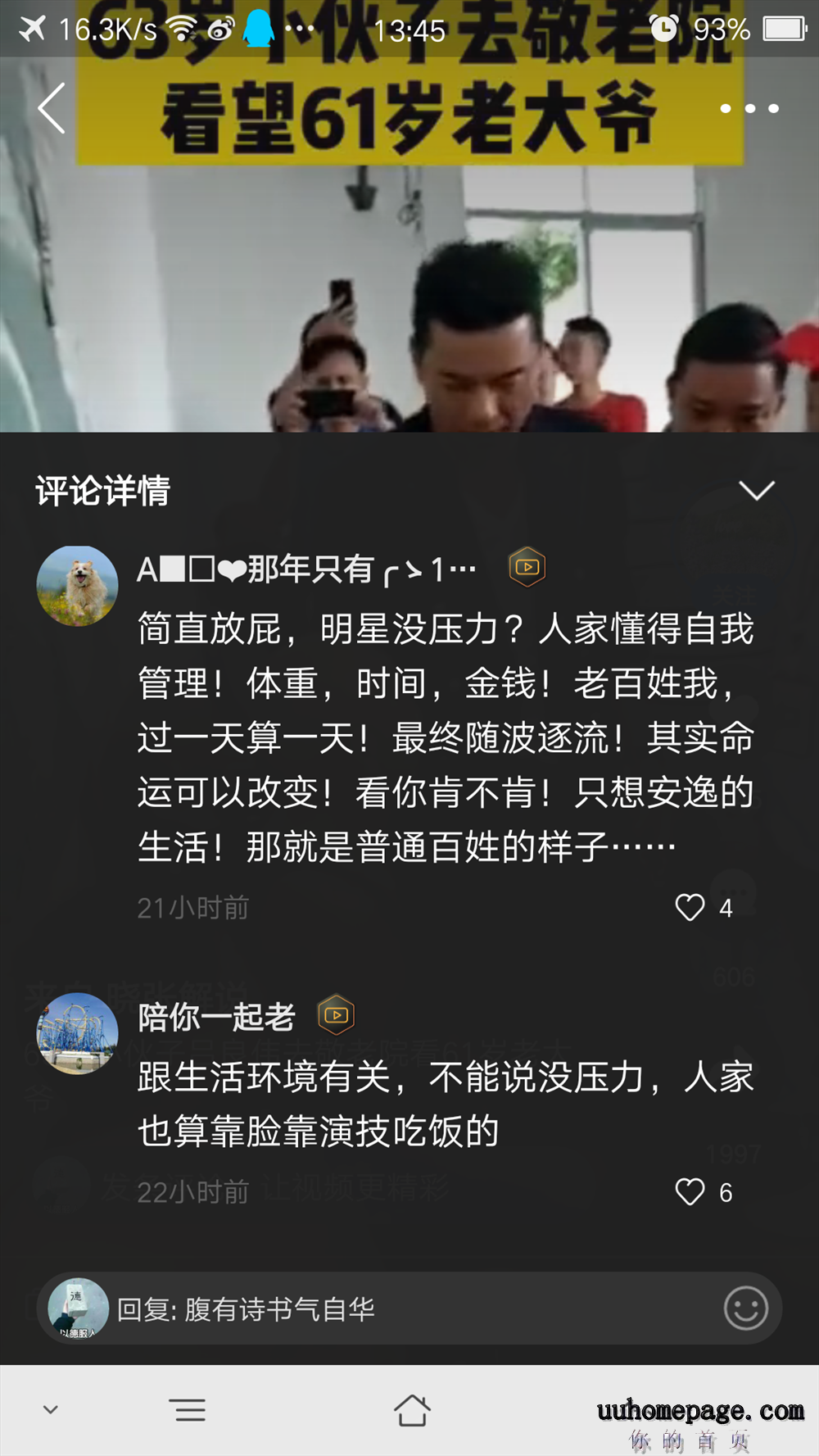The width and height of the screenshot is (819, 1456).
Task: Collapse the comment details panel
Action: click(756, 490)
